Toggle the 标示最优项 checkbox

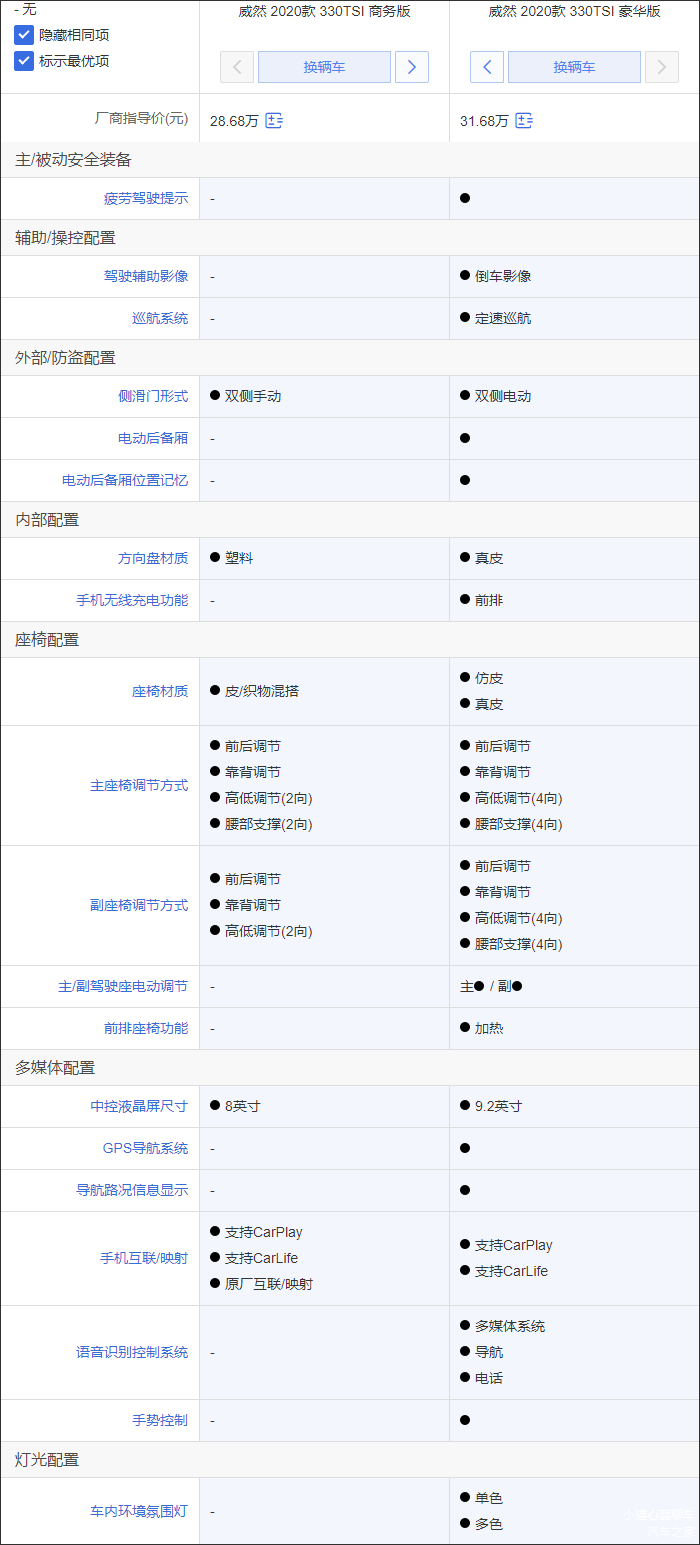tap(24, 61)
